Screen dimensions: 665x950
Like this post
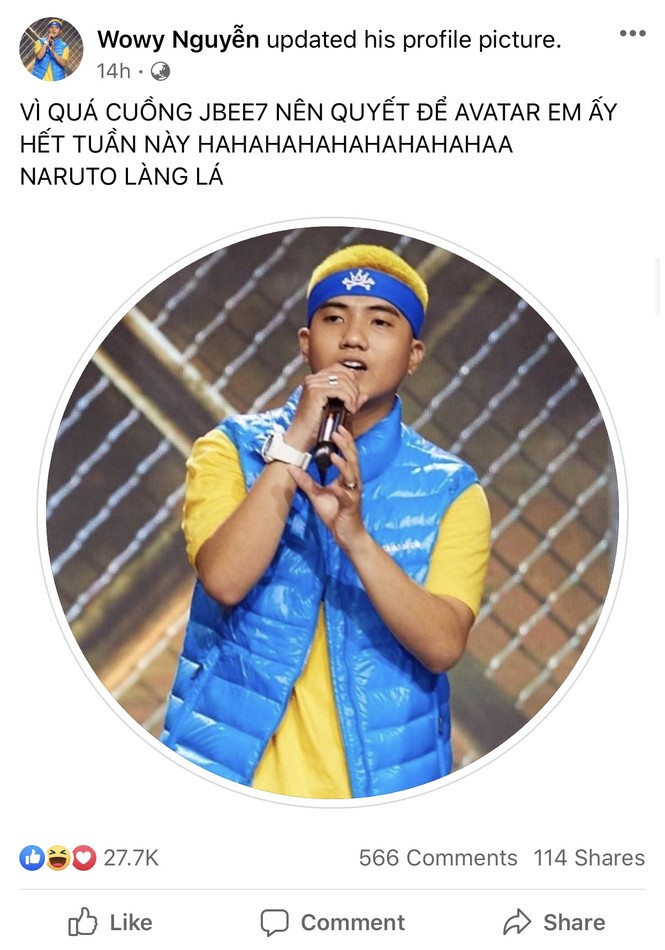coord(110,921)
